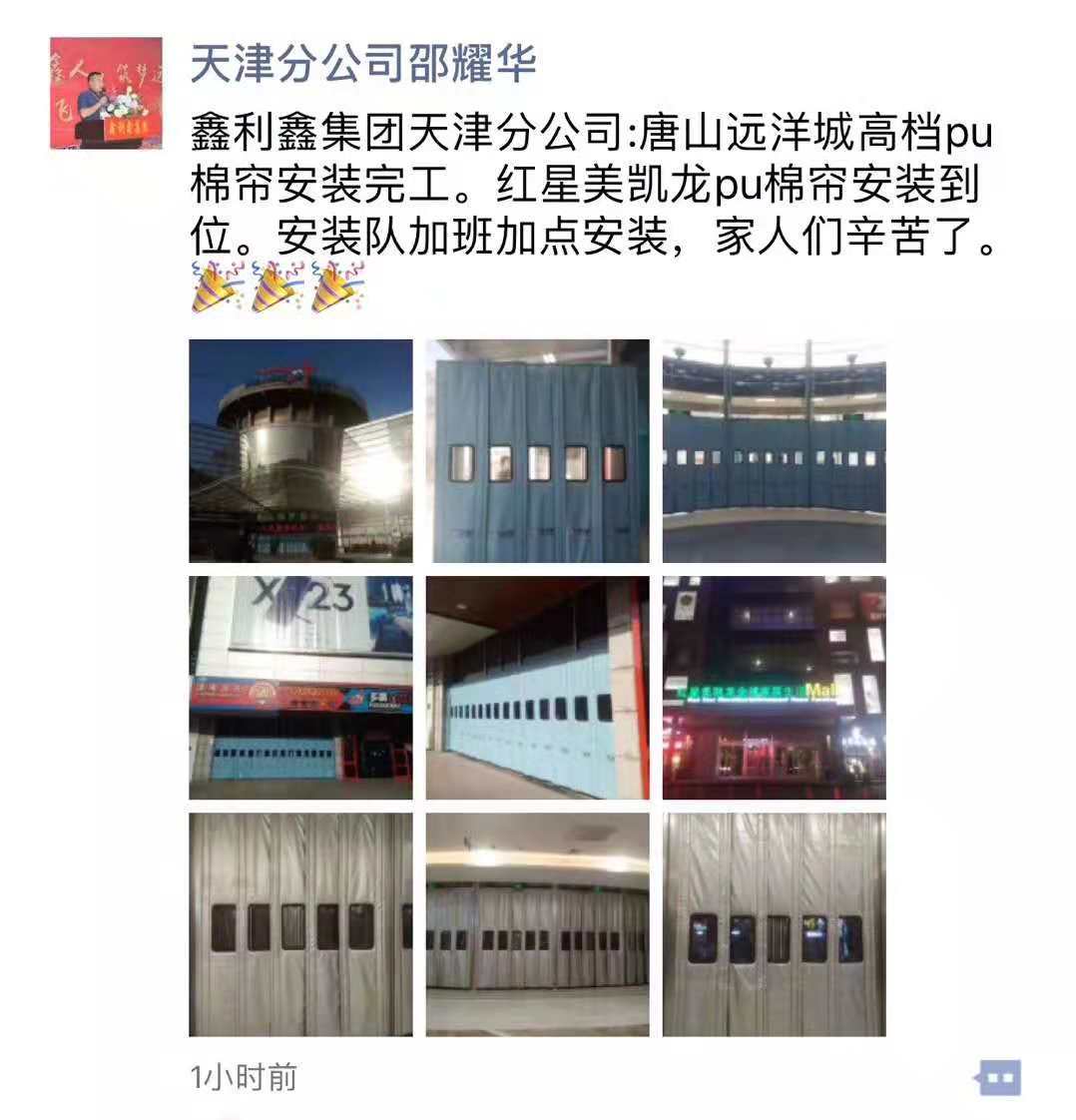Open the fifth photo of light blue curtain
Viewport: 1076px width, 1120px height.
[x=537, y=688]
